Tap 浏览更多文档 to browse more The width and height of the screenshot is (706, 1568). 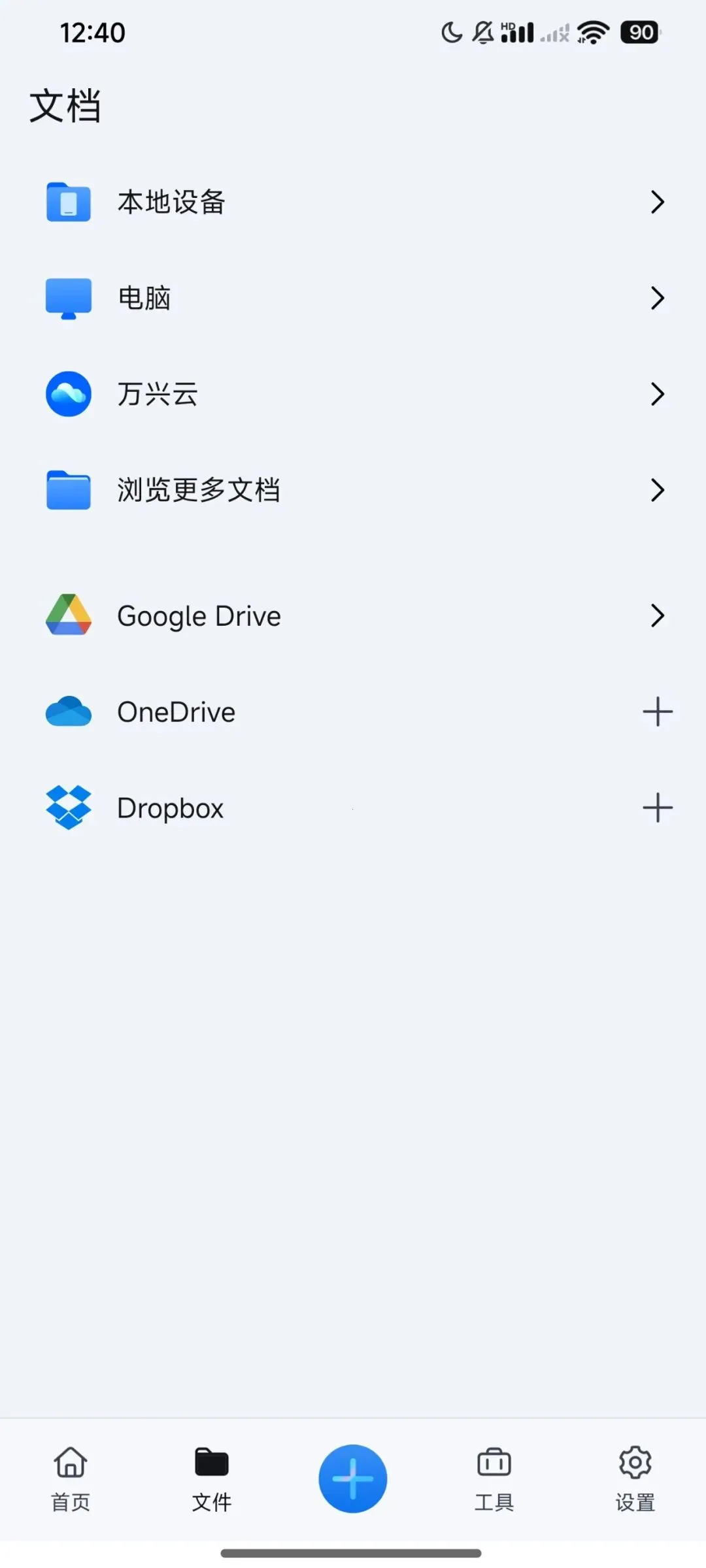353,490
